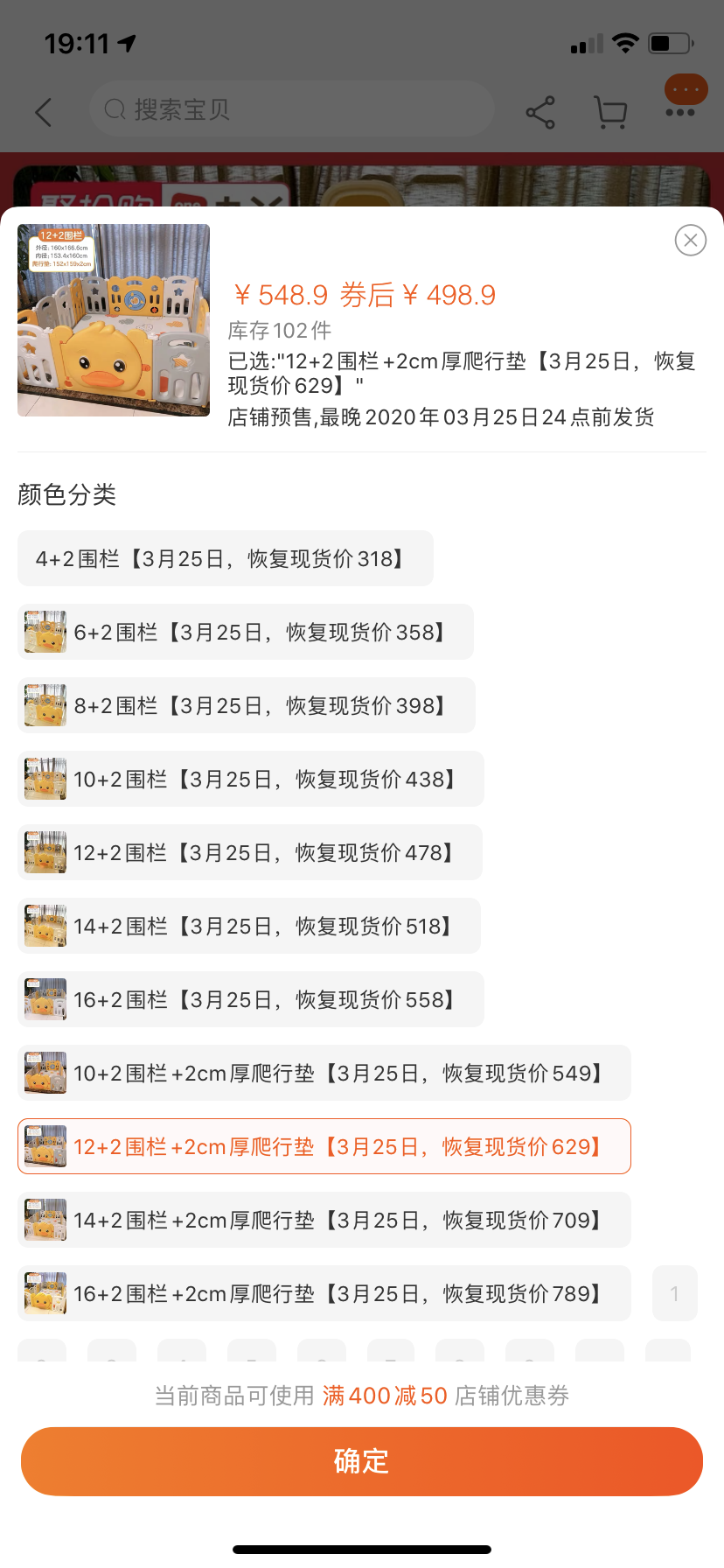The height and width of the screenshot is (1568, 724).
Task: Choose 12+2围栏 option priced 478
Action: click(x=250, y=852)
